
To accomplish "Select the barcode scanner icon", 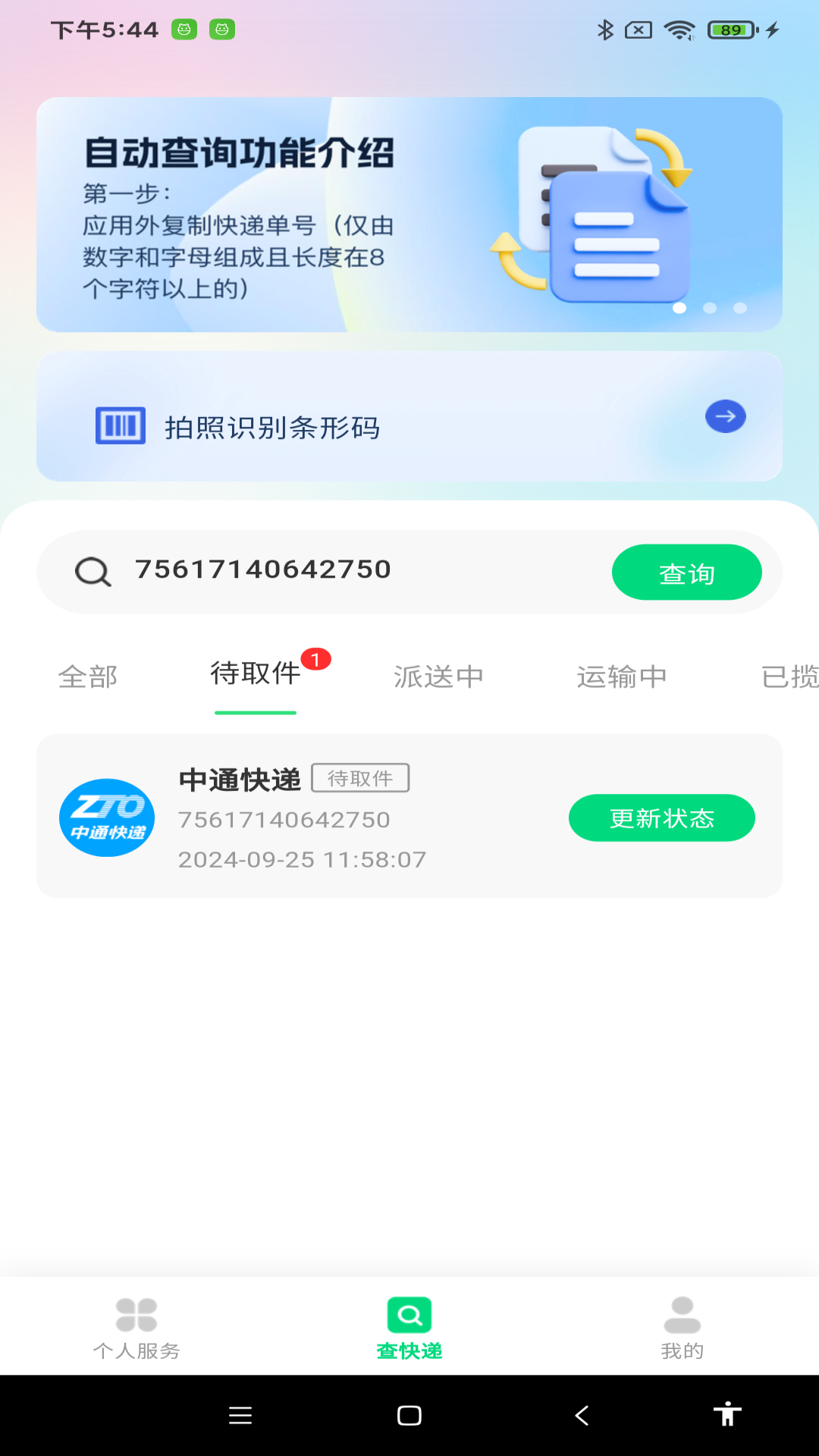I will 121,426.
